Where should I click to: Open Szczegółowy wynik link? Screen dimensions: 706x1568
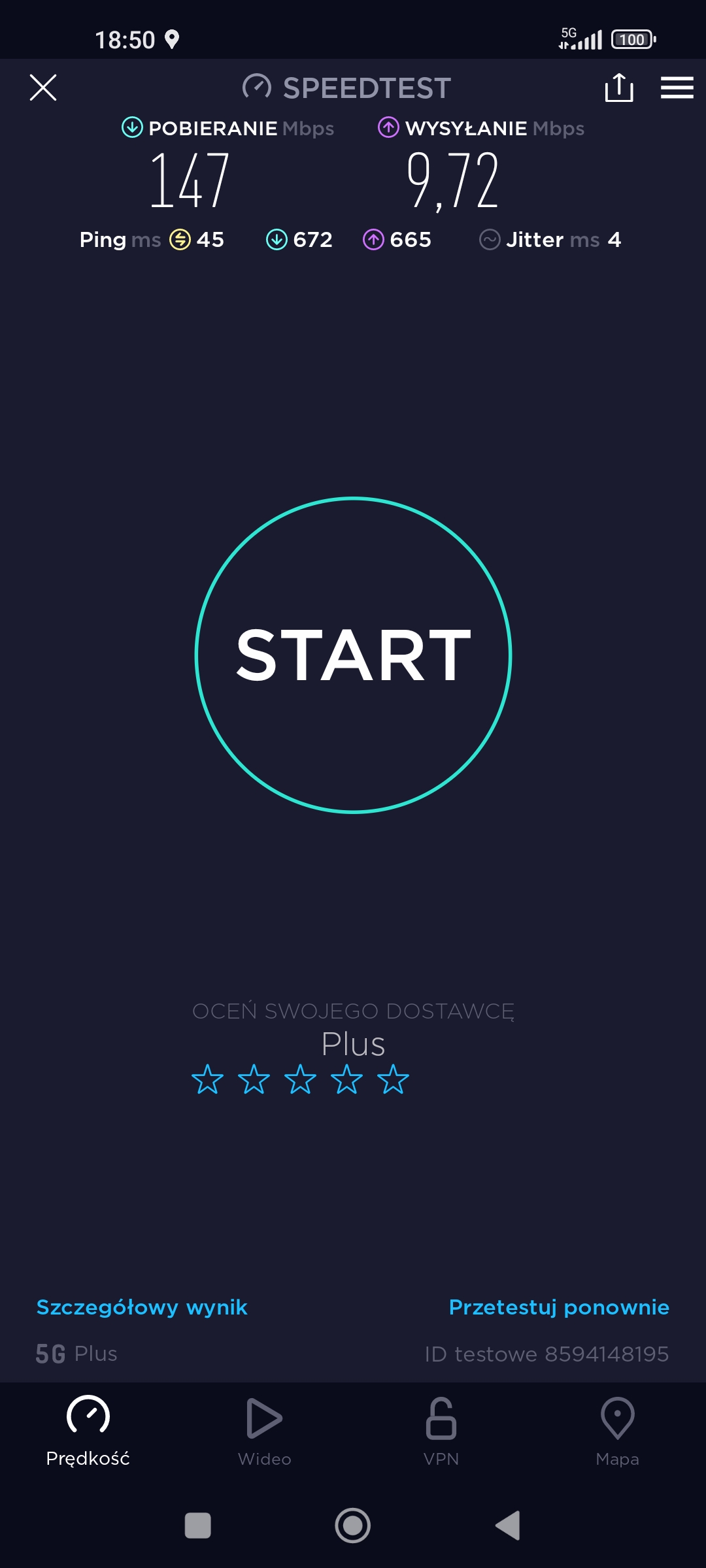(142, 1307)
